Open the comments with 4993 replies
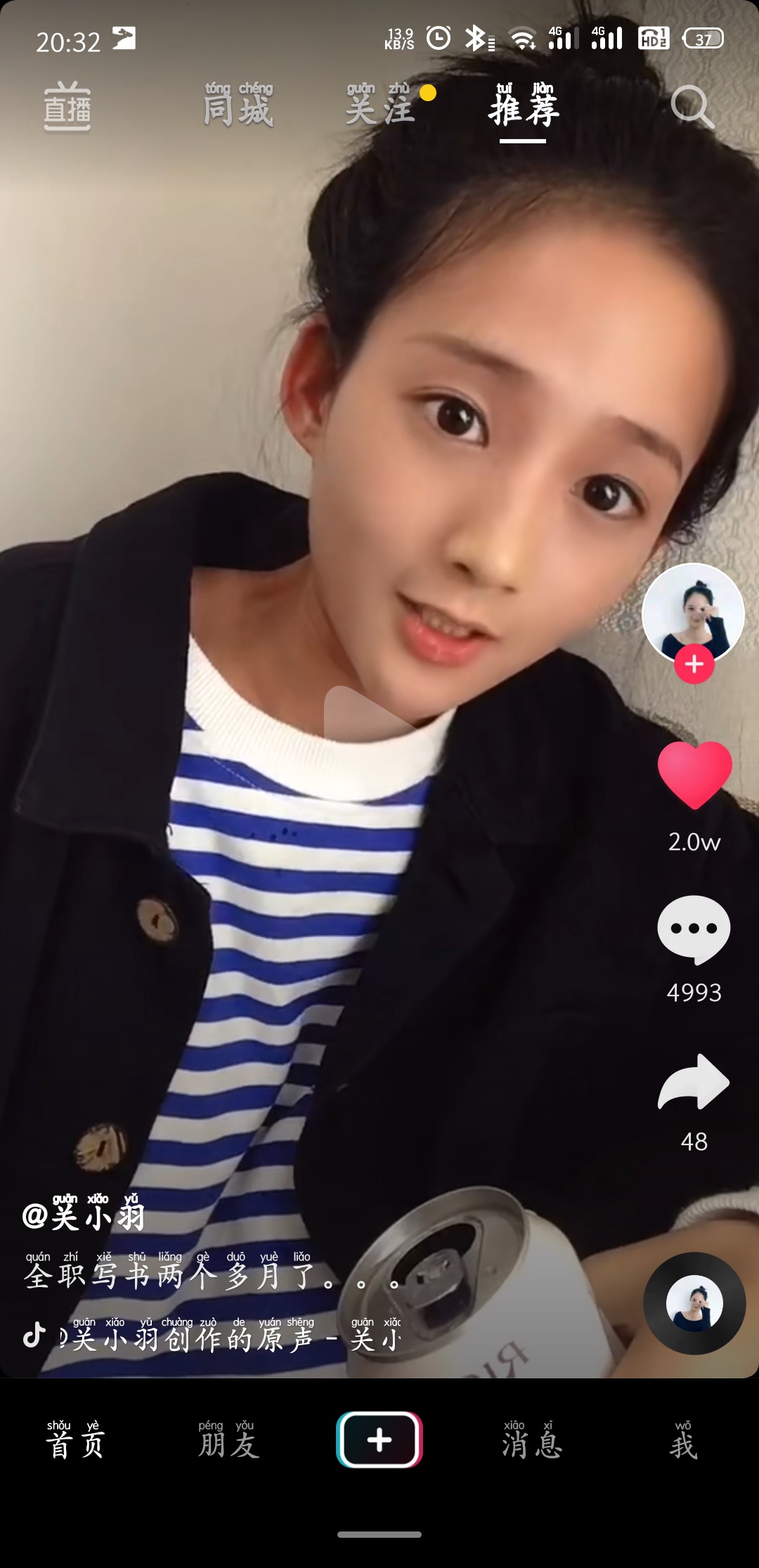 [x=694, y=929]
